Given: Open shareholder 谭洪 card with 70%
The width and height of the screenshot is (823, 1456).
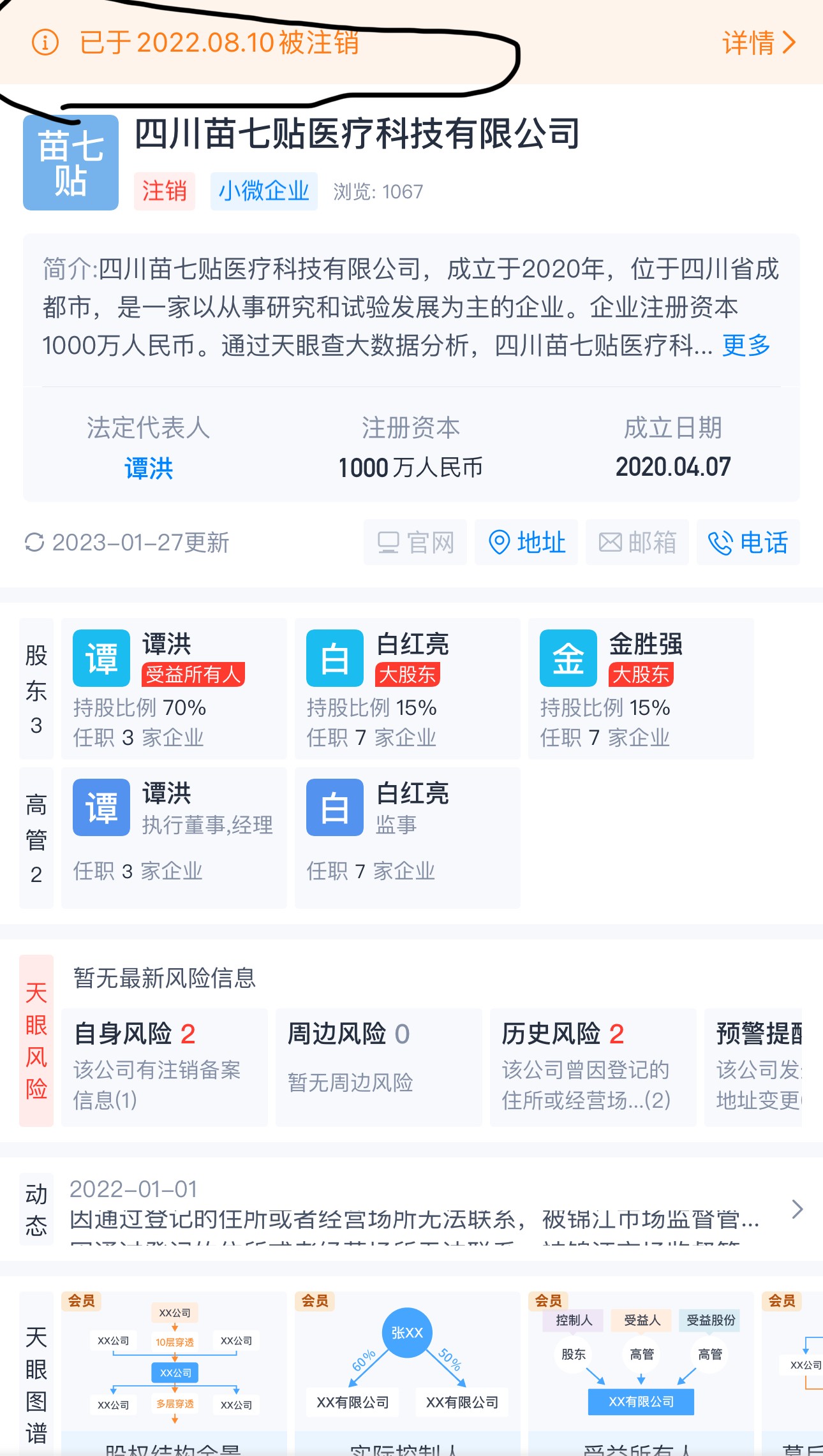Looking at the screenshot, I should pos(174,689).
